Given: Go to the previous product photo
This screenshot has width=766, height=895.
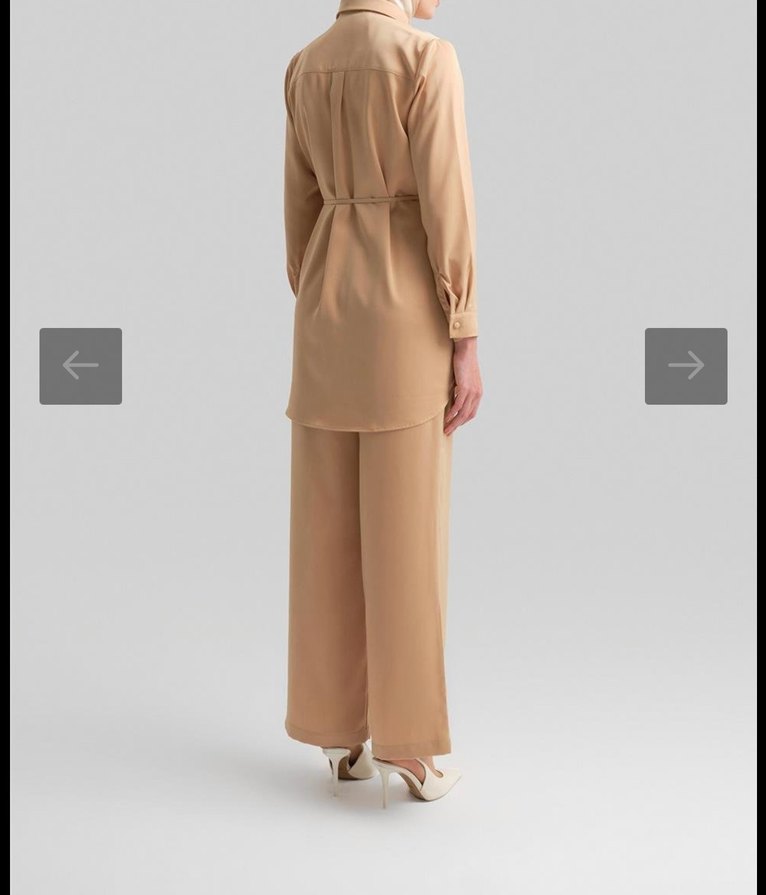Looking at the screenshot, I should click(x=80, y=366).
